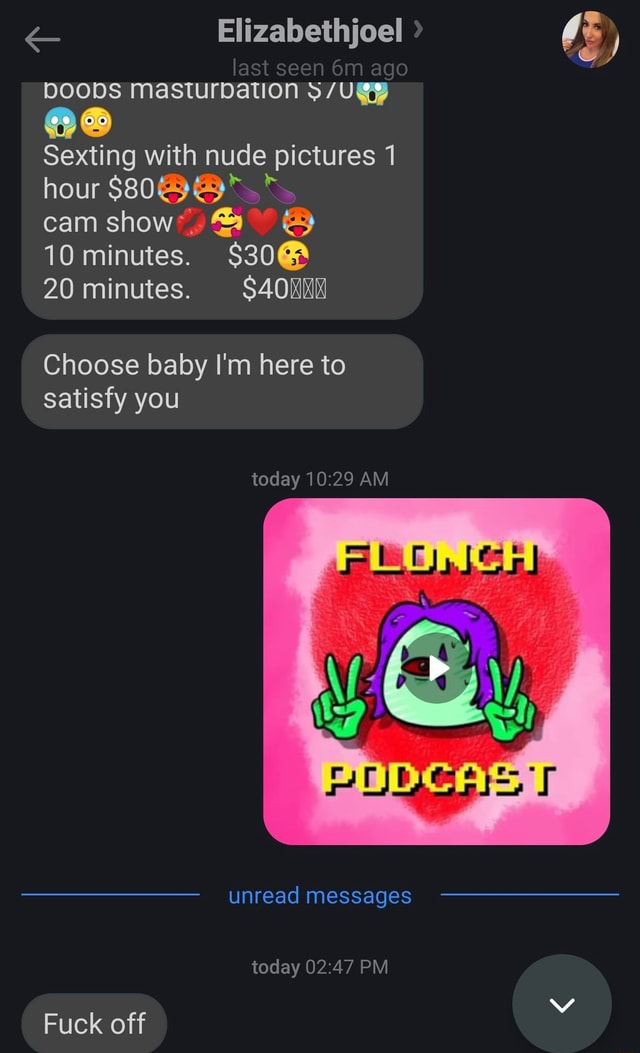The width and height of the screenshot is (640, 1053).
Task: Open Elizabethjoel's profile picture
Action: tap(590, 40)
